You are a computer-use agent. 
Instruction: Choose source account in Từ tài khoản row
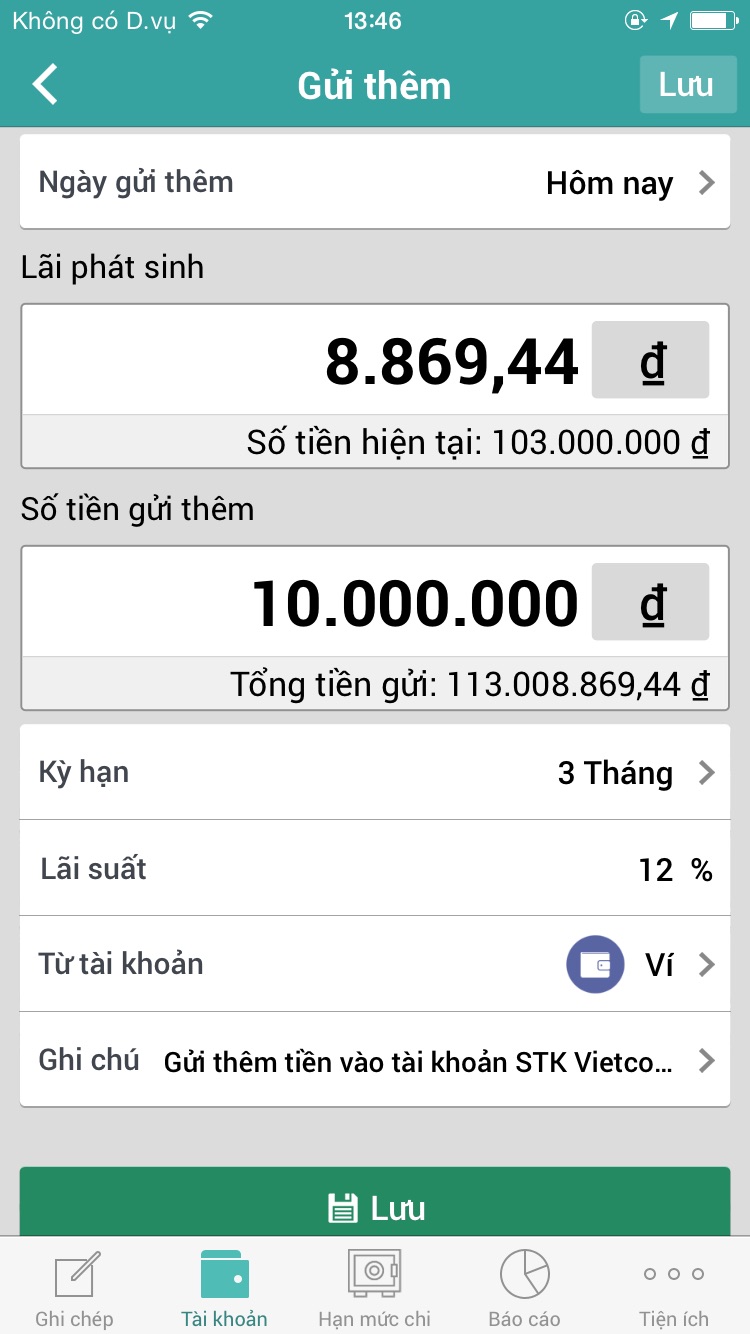point(375,964)
